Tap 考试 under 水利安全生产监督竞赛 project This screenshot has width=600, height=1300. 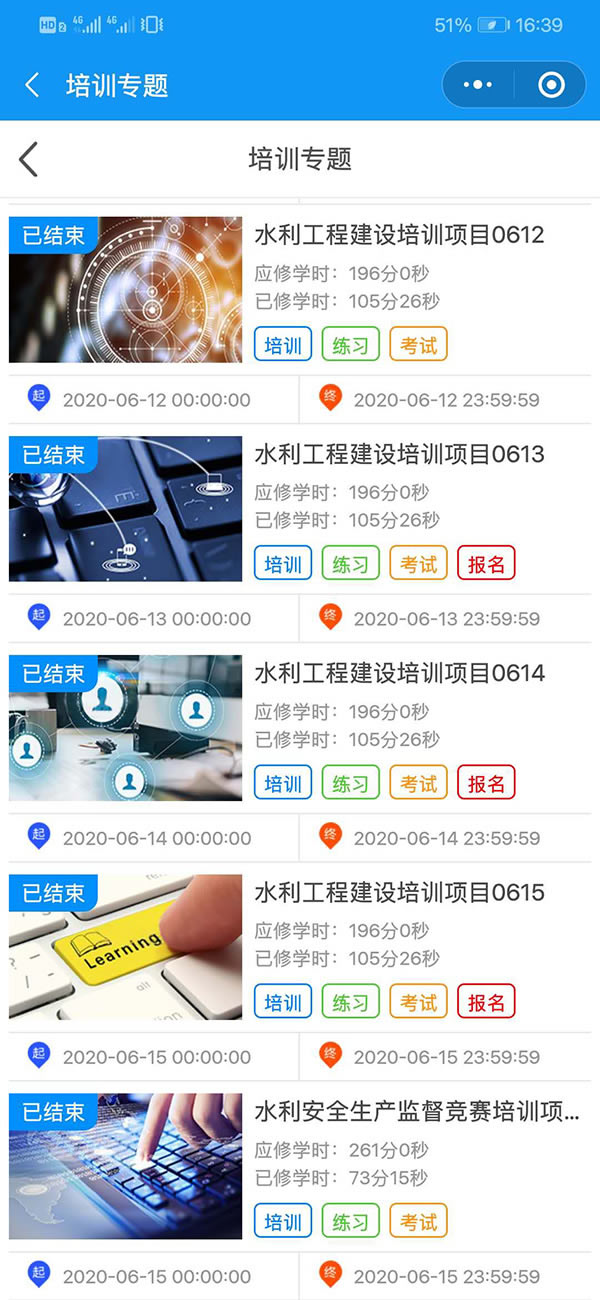(x=419, y=1221)
